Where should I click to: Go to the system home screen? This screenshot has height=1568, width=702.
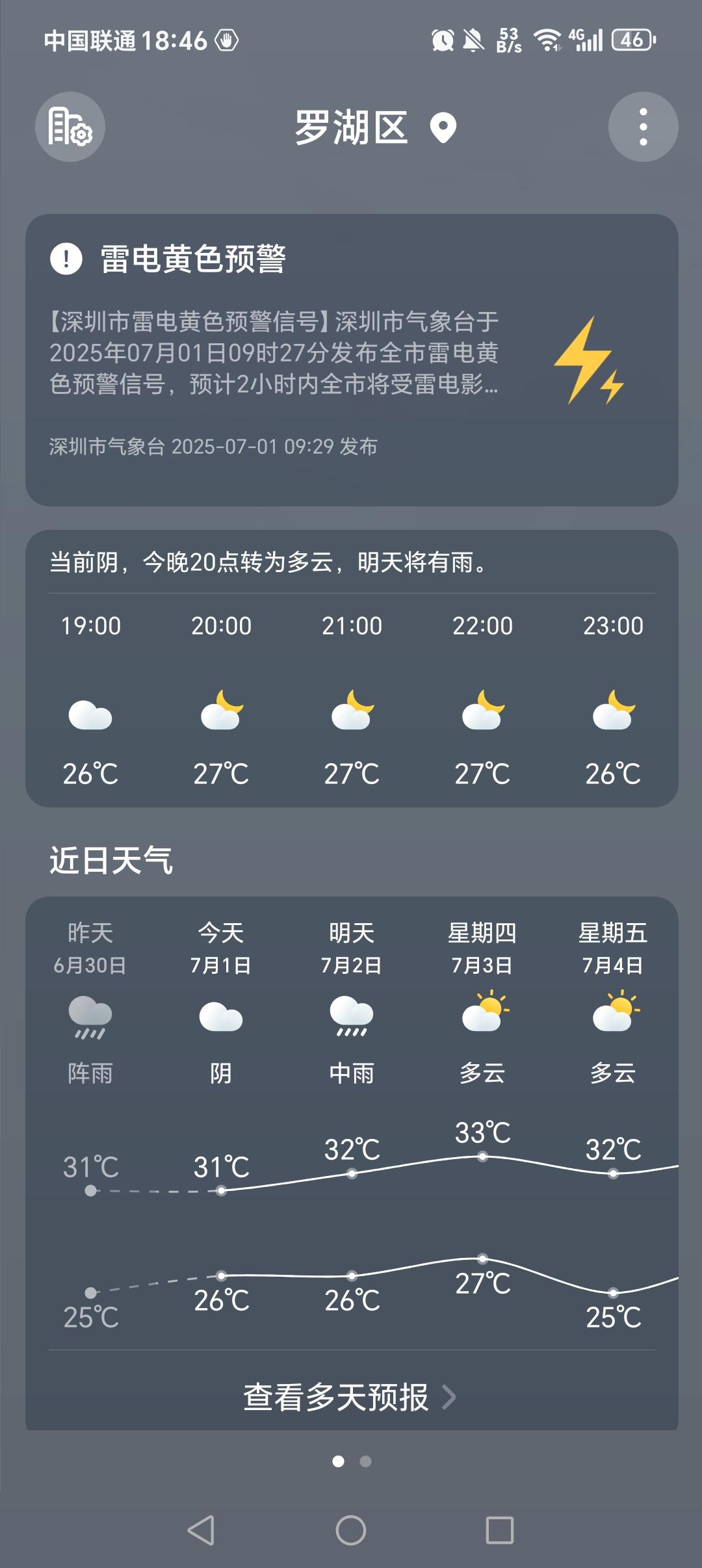tap(351, 1530)
